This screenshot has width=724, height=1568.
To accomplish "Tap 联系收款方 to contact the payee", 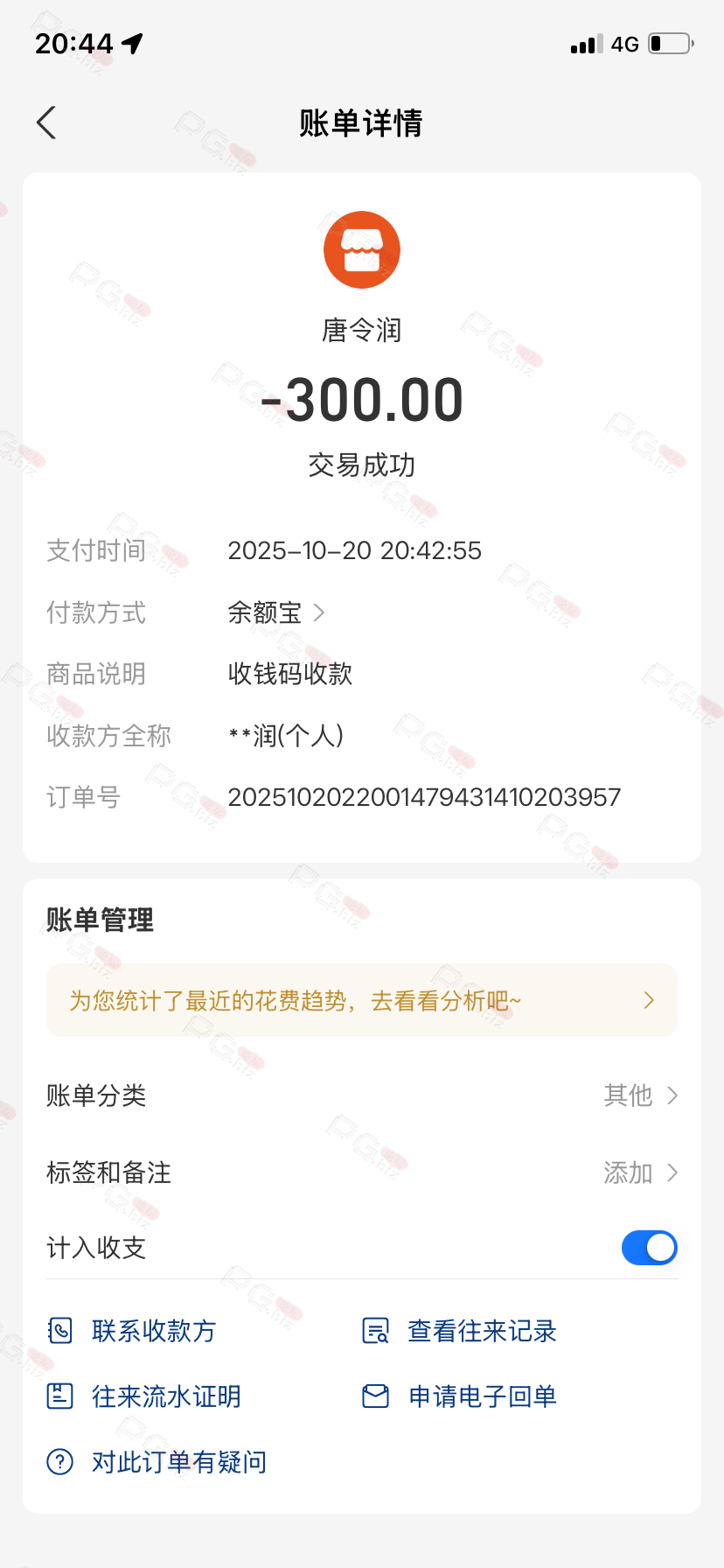I will tap(133, 1331).
